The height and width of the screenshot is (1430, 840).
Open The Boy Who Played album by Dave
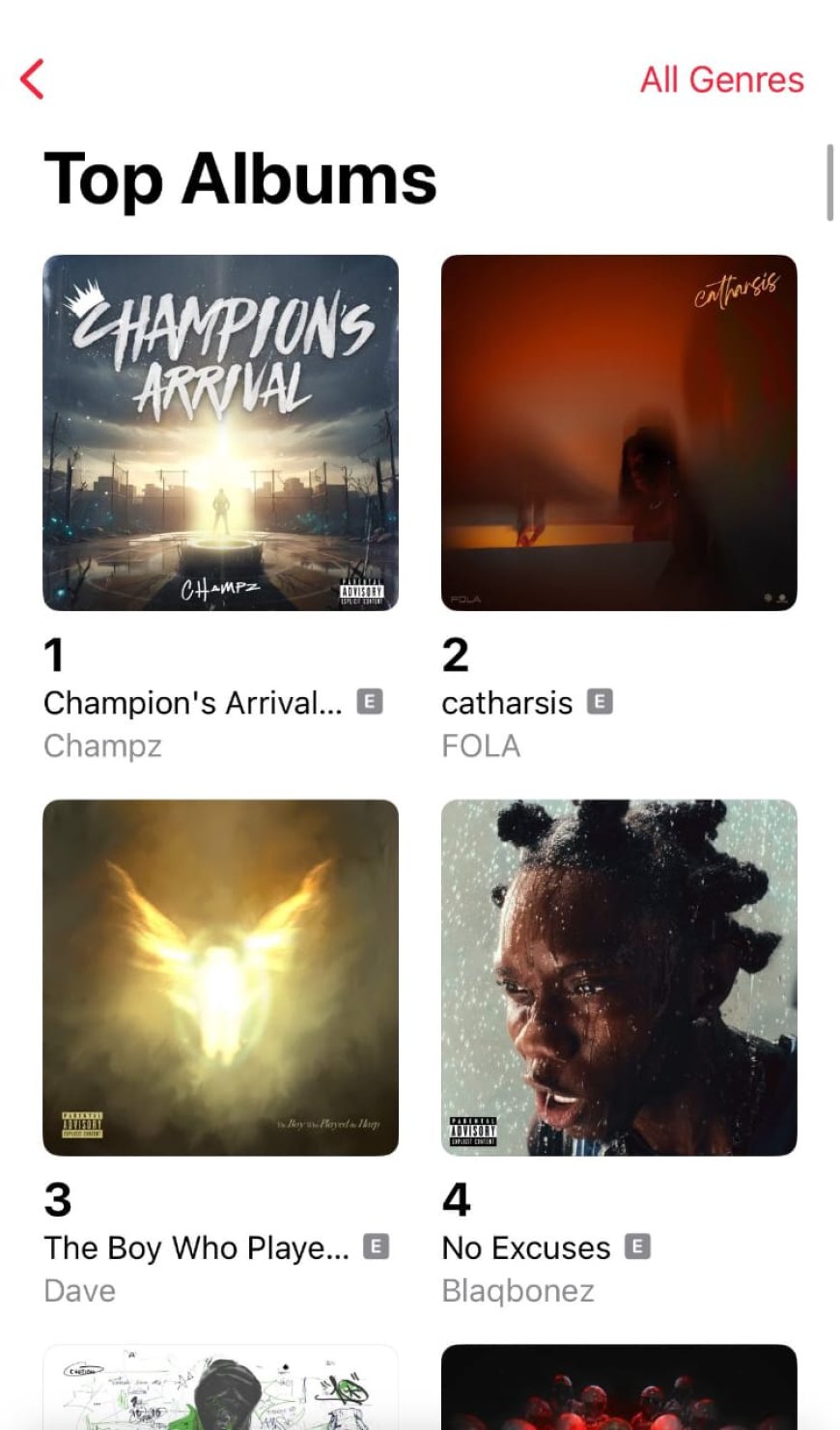point(220,977)
